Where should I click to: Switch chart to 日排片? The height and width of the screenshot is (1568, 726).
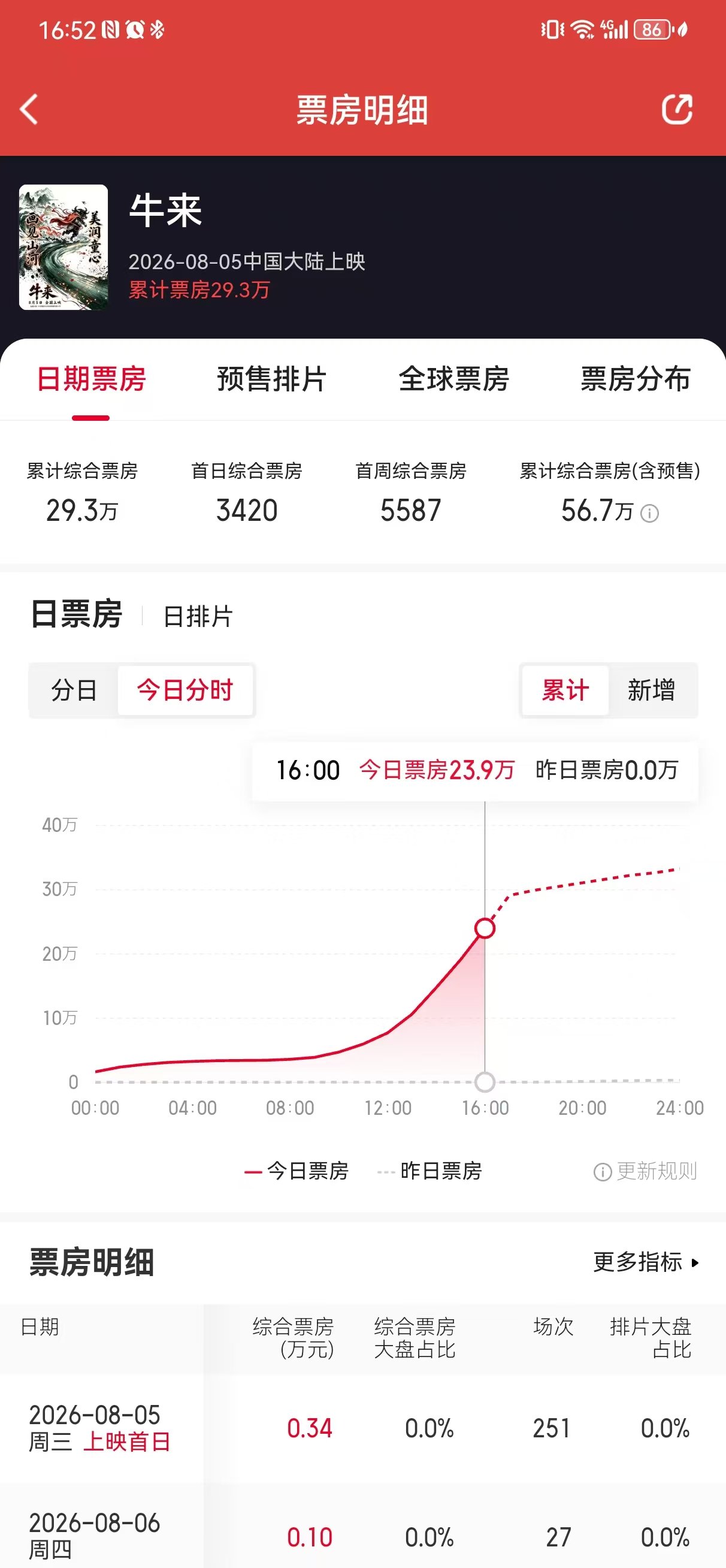coord(198,616)
